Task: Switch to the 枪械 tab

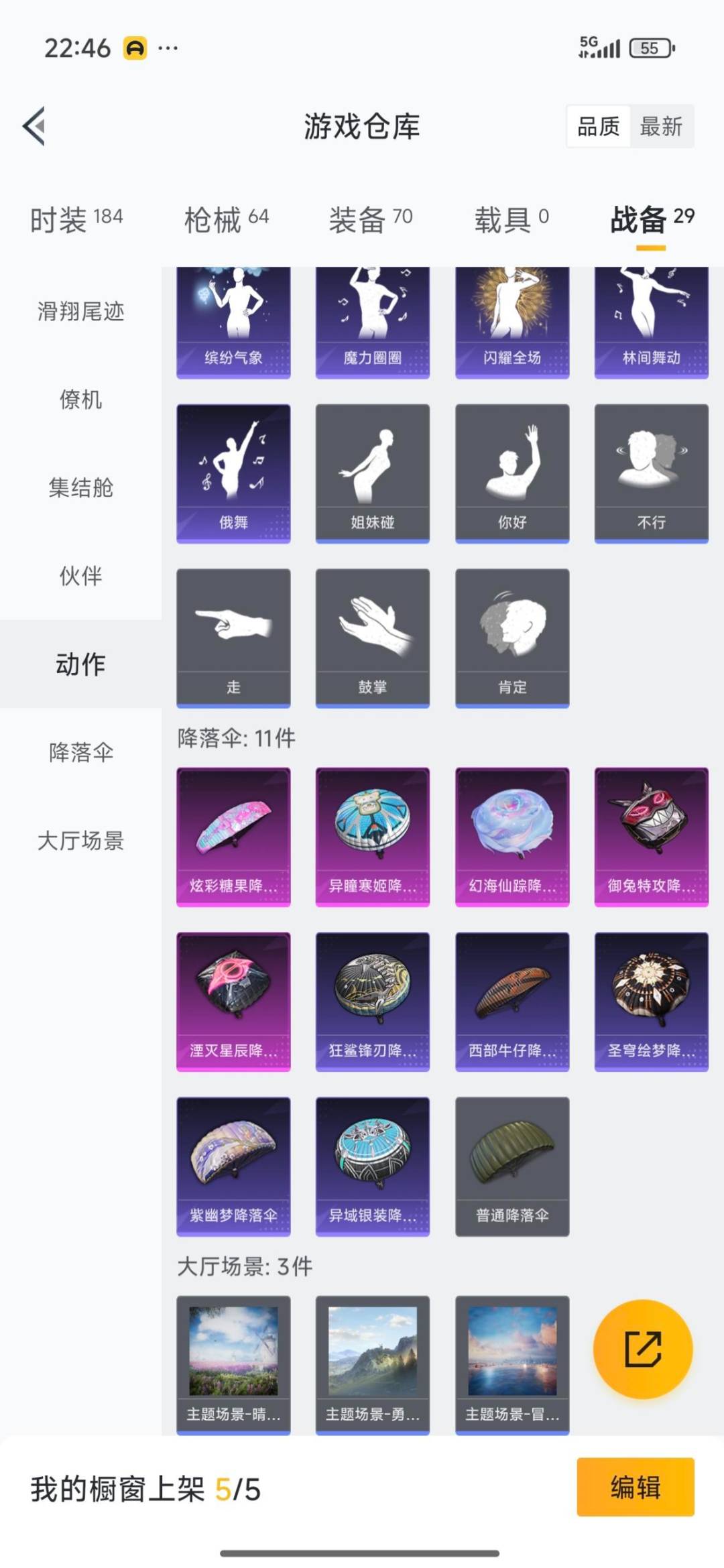Action: 226,219
